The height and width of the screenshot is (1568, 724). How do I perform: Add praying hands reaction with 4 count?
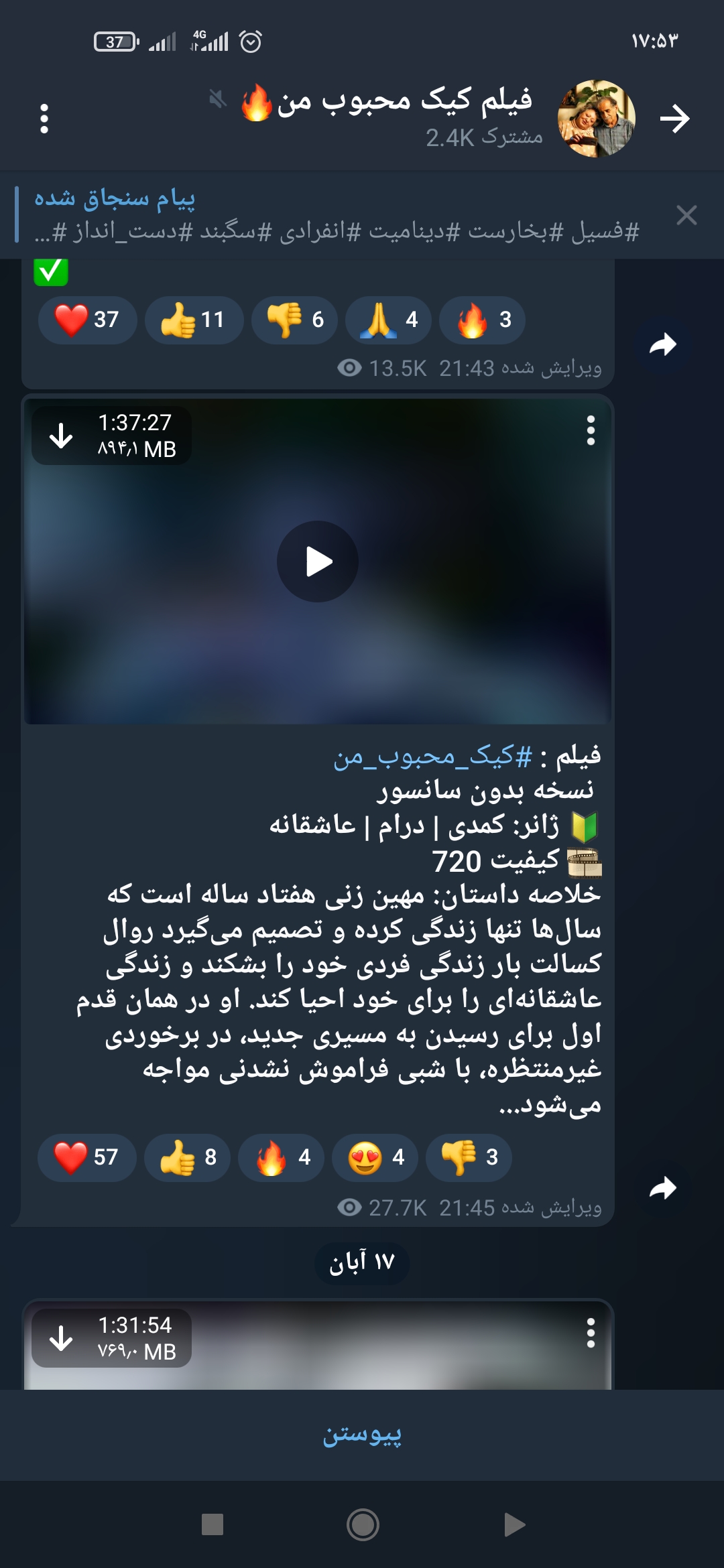coord(391,320)
